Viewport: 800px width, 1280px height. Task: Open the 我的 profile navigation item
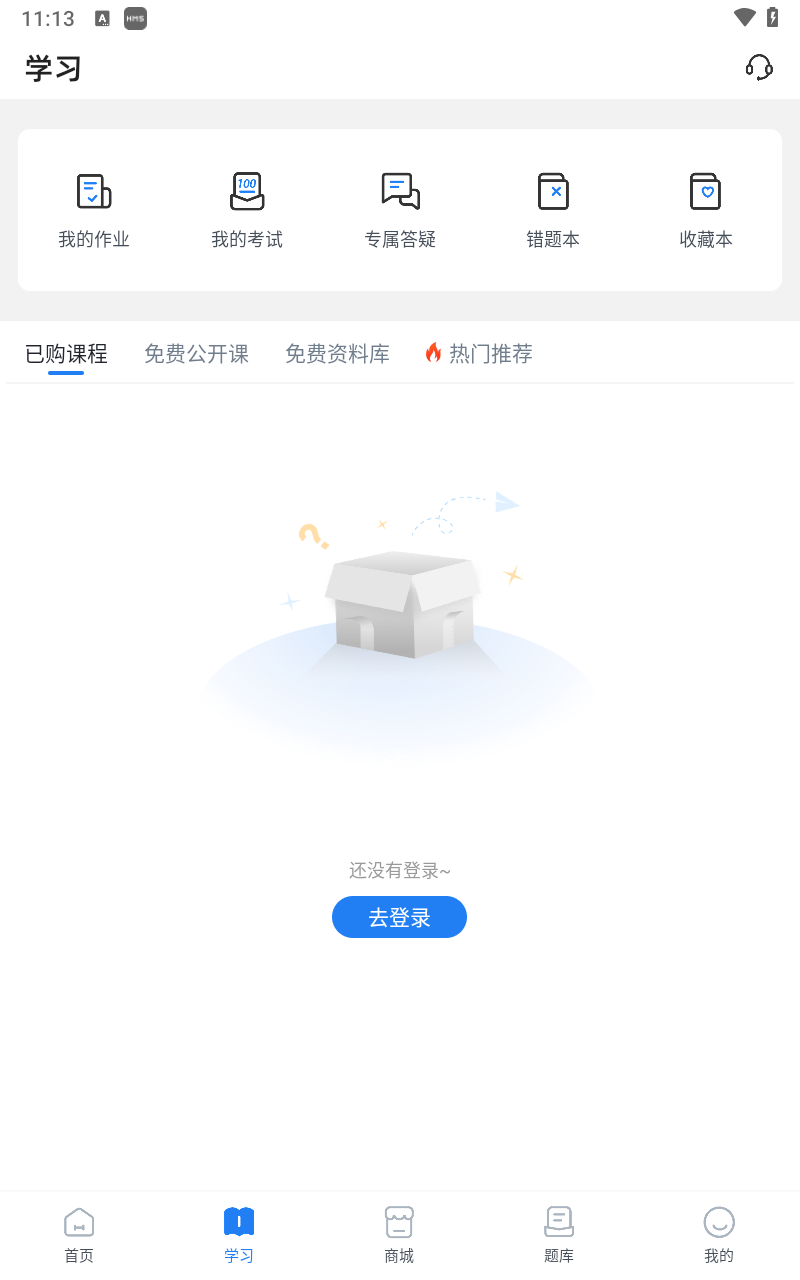pyautogui.click(x=719, y=1232)
